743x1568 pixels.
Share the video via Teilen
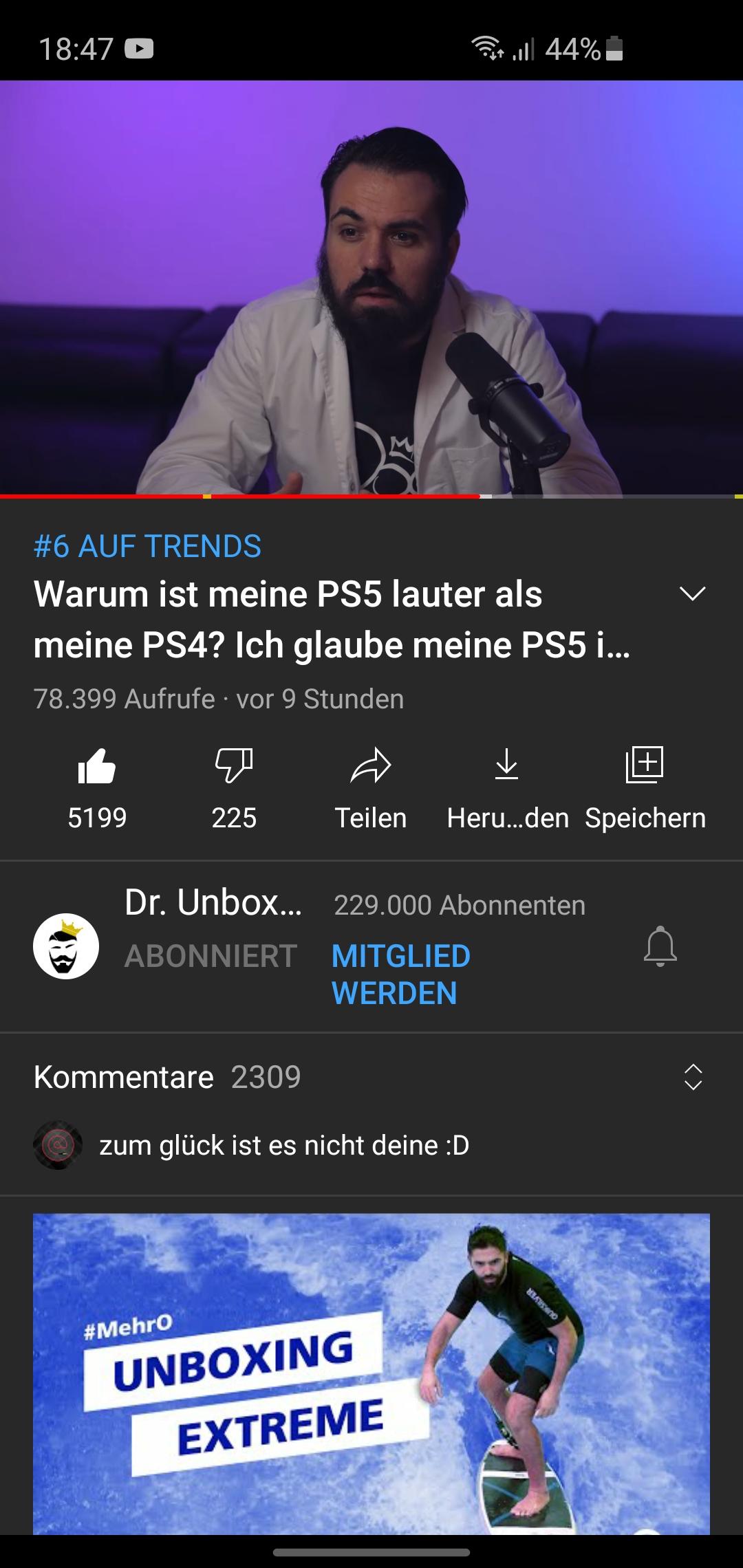(x=371, y=789)
